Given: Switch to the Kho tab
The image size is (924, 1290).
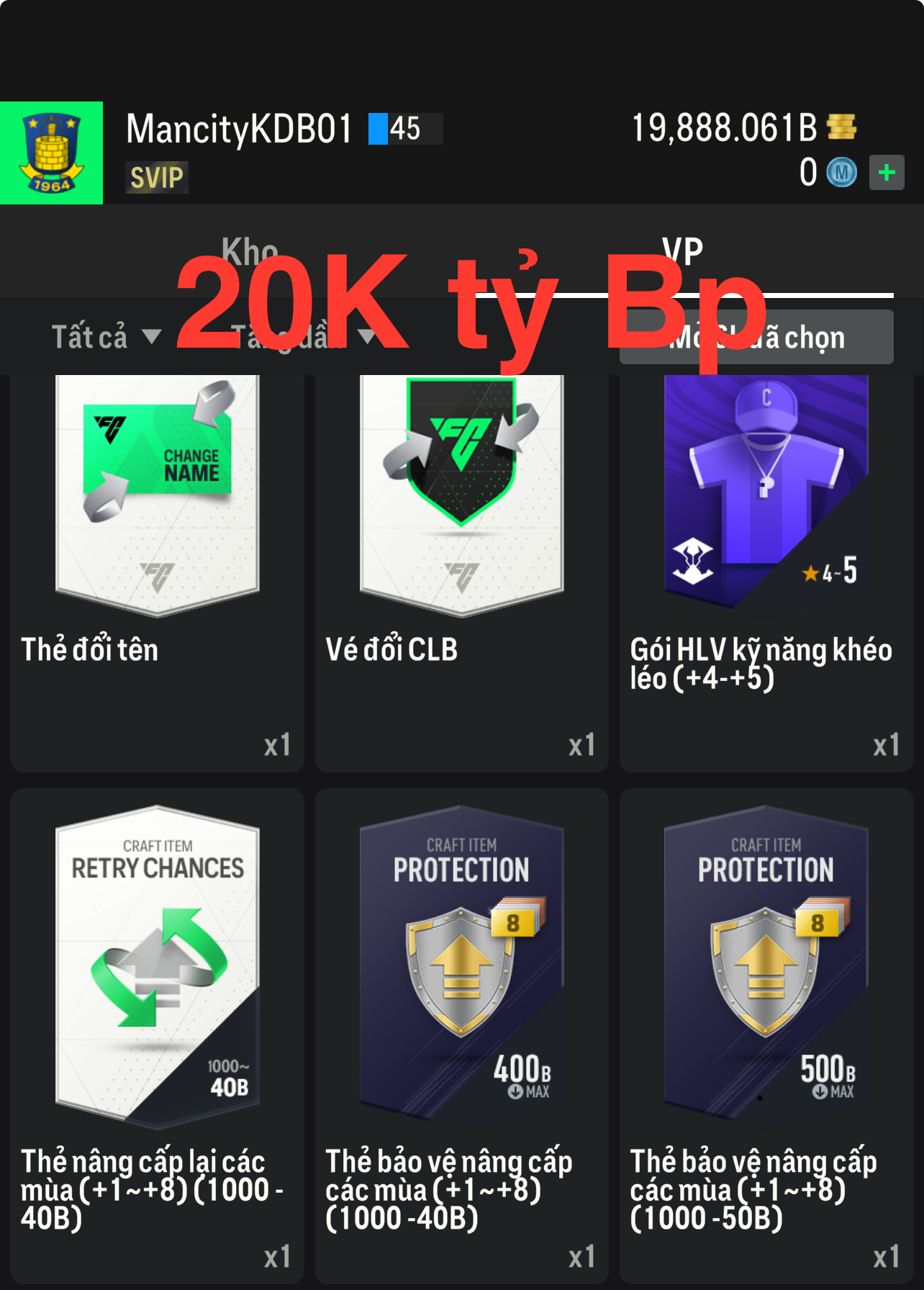Looking at the screenshot, I should tap(249, 253).
